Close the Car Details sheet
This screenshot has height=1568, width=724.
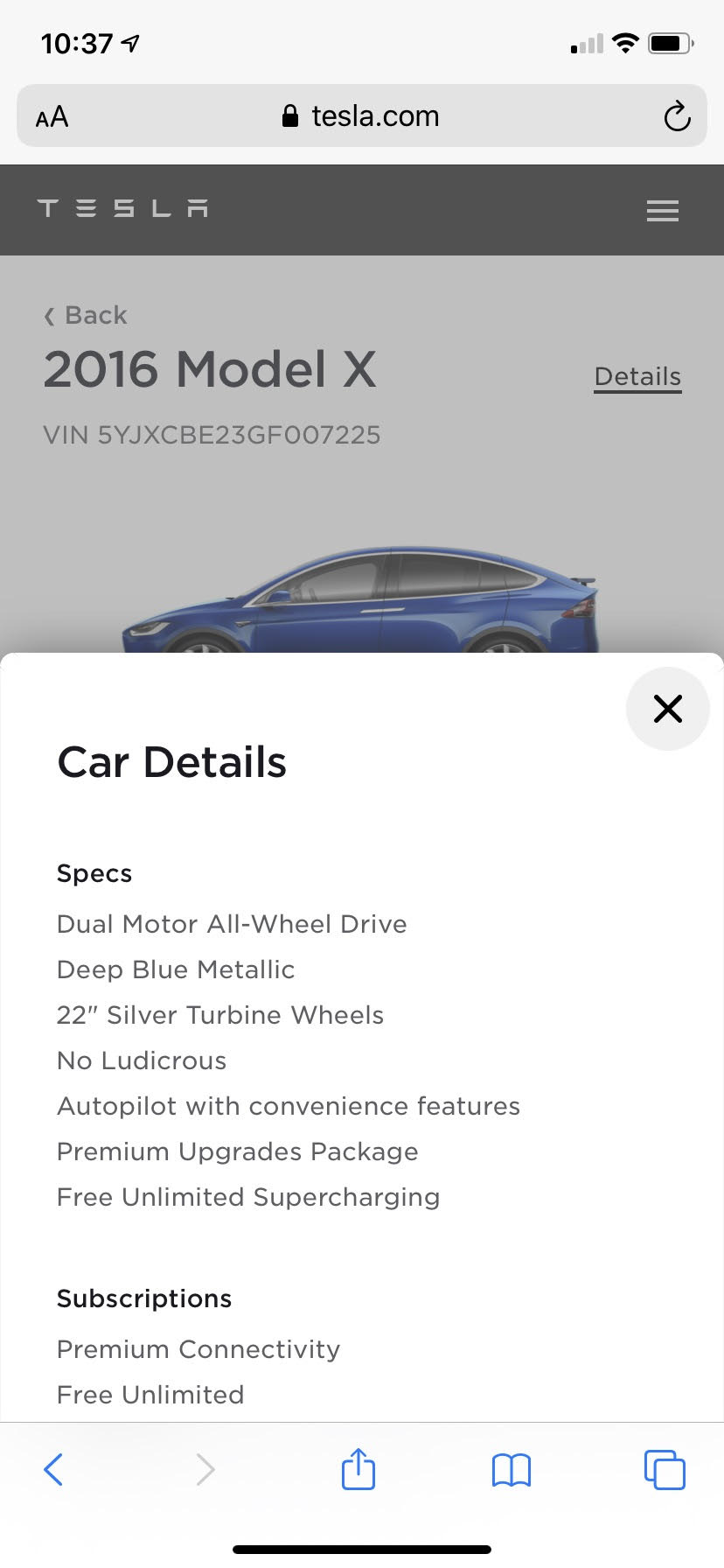(667, 709)
